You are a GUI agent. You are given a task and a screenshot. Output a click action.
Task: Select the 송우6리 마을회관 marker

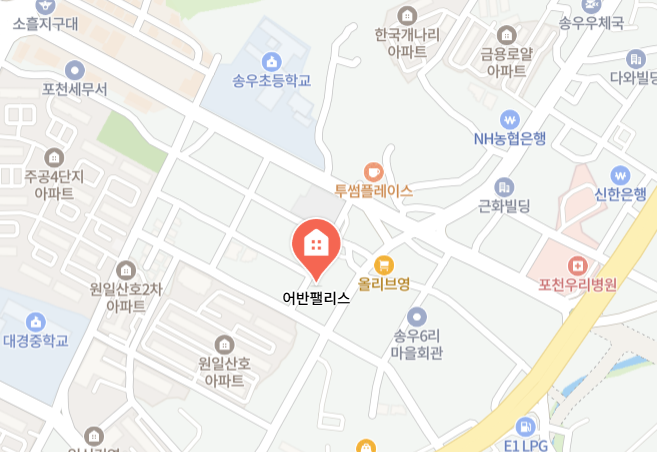tap(418, 316)
